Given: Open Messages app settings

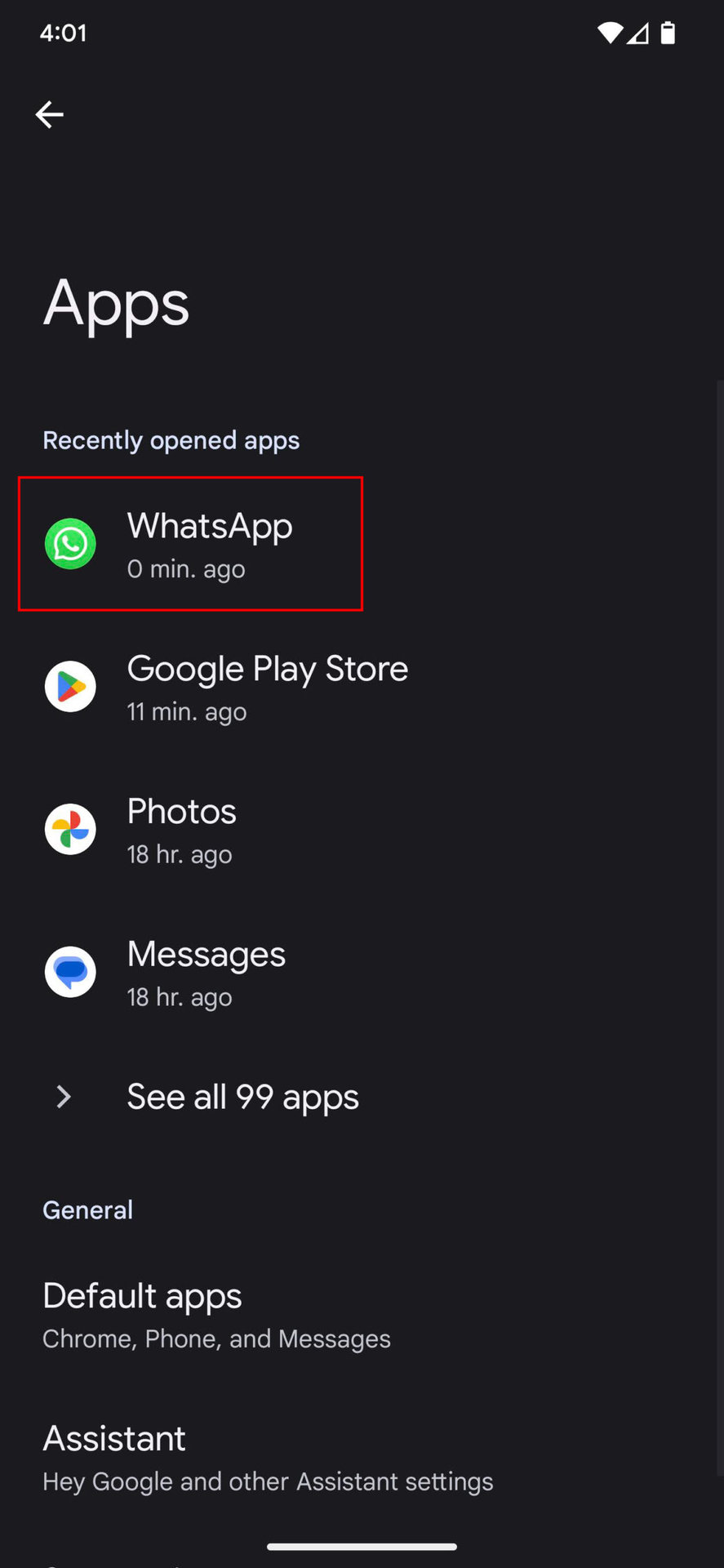Looking at the screenshot, I should 206,973.
